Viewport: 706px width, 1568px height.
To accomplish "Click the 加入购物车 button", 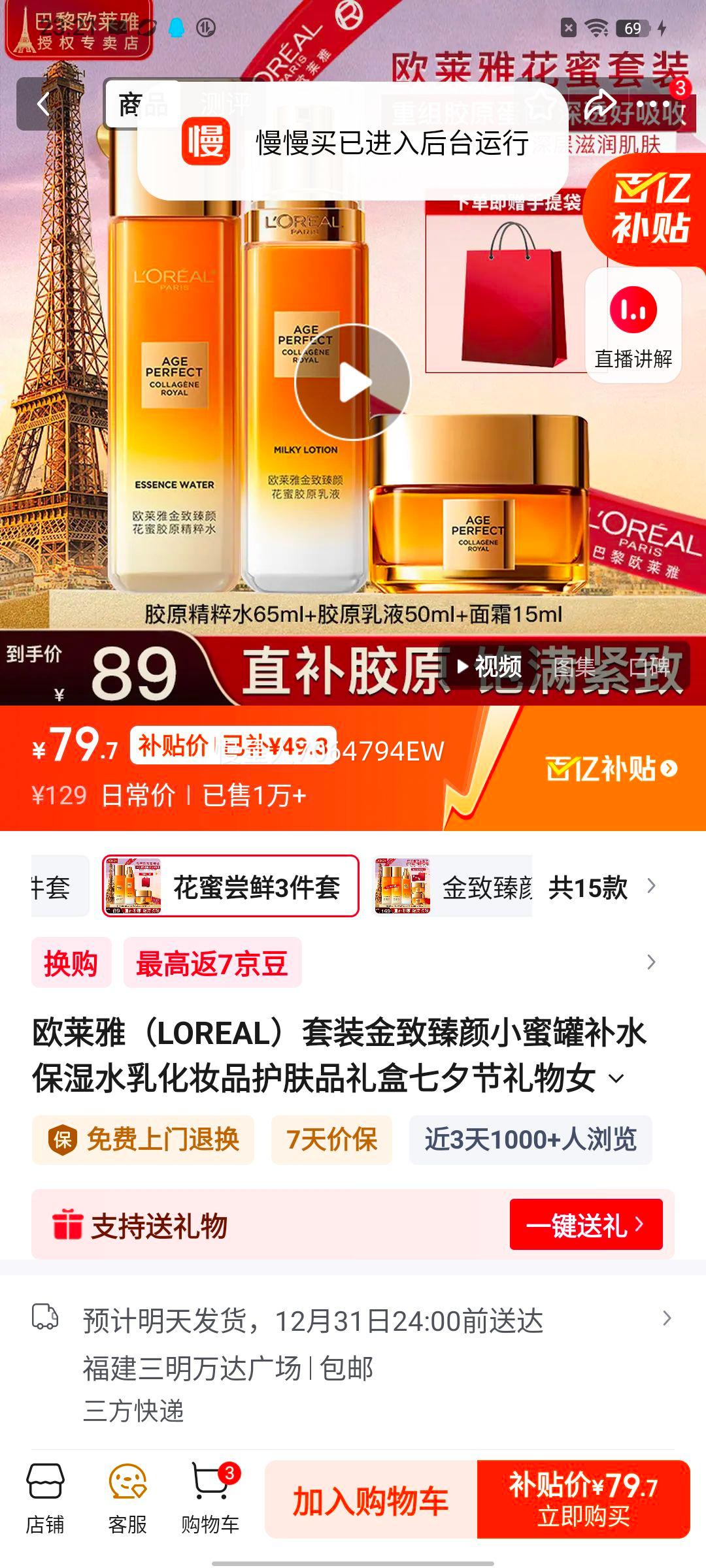I will pyautogui.click(x=369, y=1499).
